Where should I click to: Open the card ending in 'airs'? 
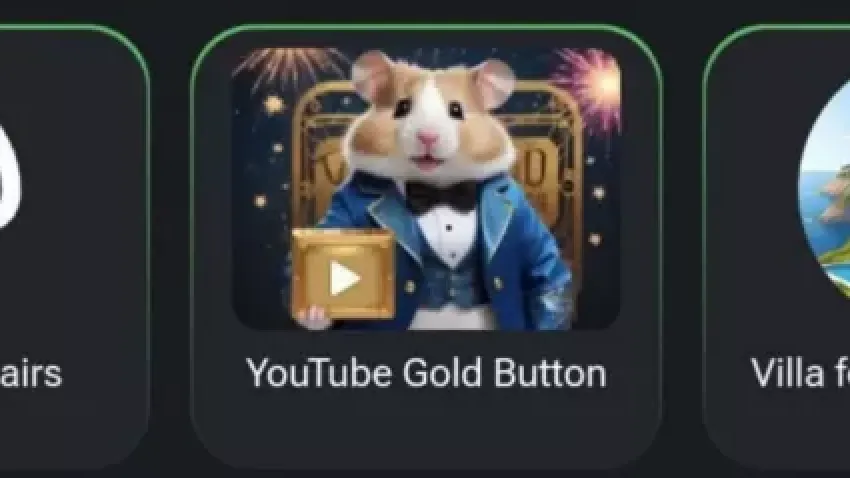60,250
